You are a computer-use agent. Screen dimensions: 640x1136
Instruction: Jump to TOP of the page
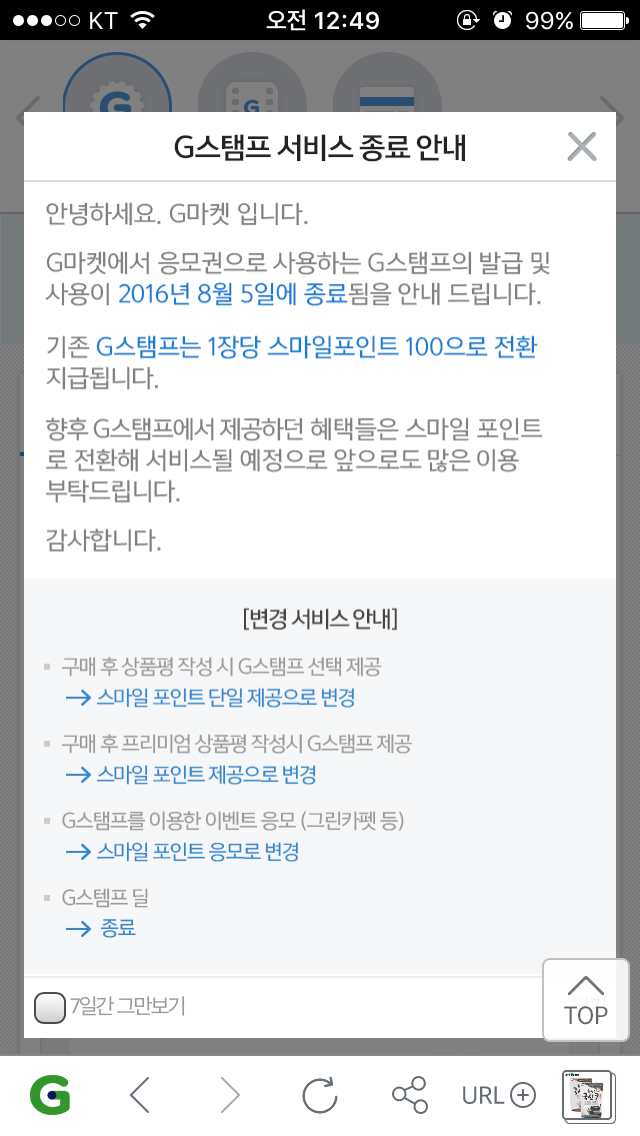(586, 1000)
